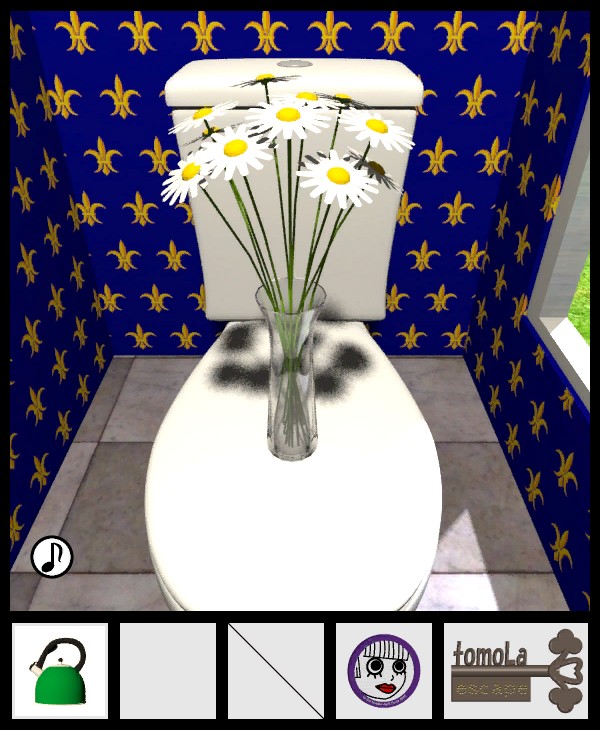This screenshot has width=600, height=730.
Task: Select the green kettle inventory item
Action: click(60, 671)
